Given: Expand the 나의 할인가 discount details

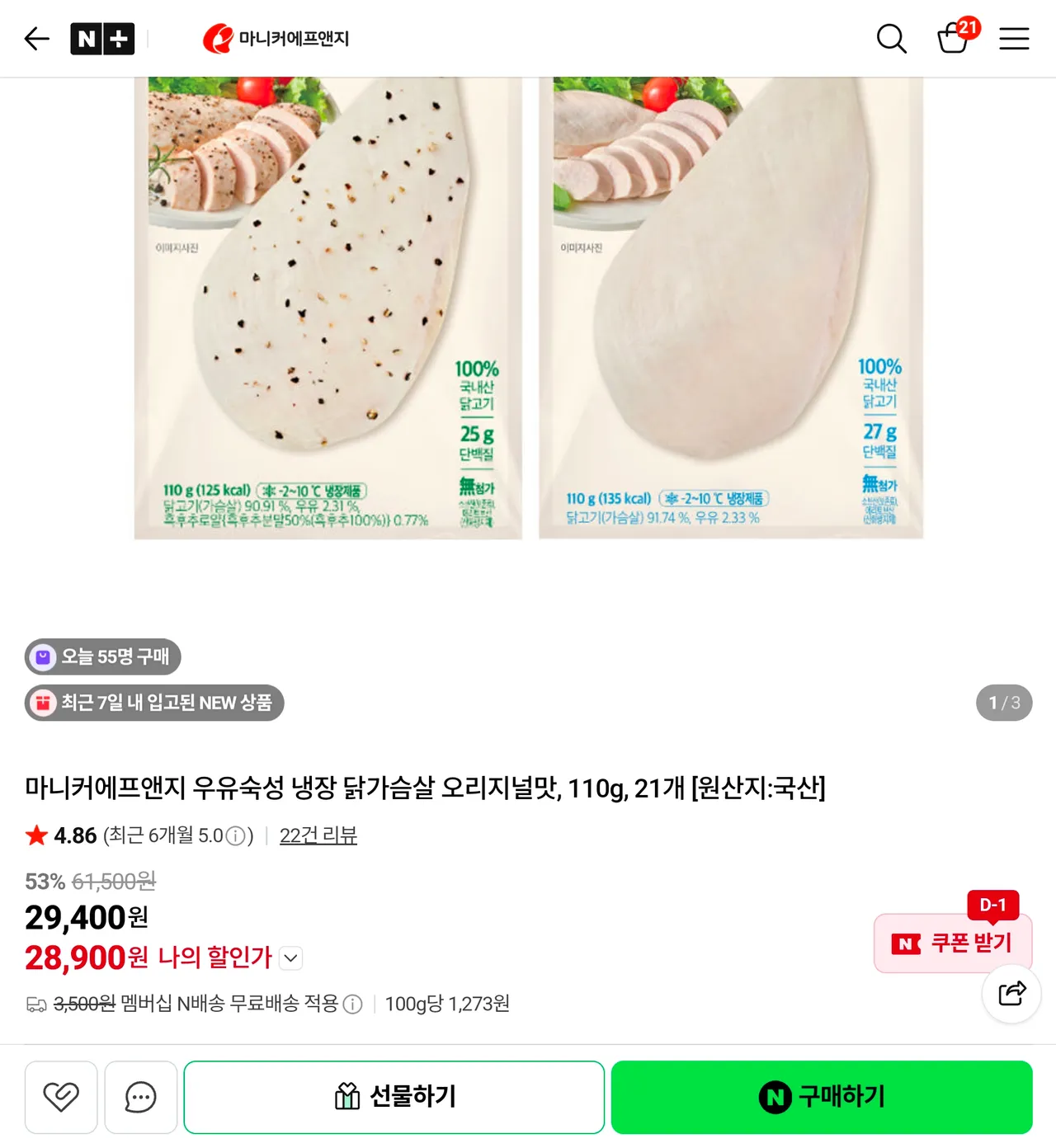Looking at the screenshot, I should coord(290,958).
